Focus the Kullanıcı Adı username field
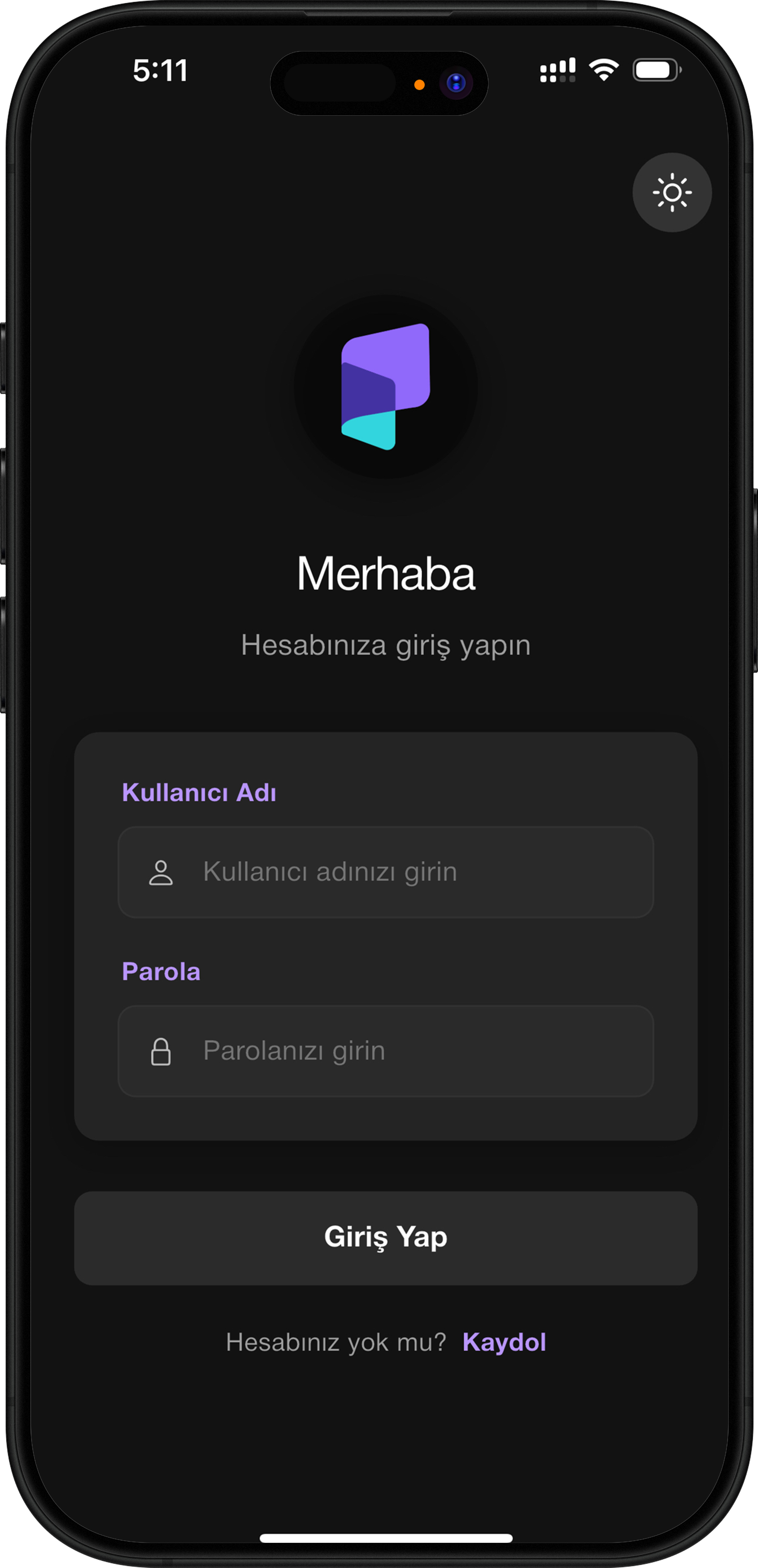This screenshot has height=1568, width=758. [385, 872]
